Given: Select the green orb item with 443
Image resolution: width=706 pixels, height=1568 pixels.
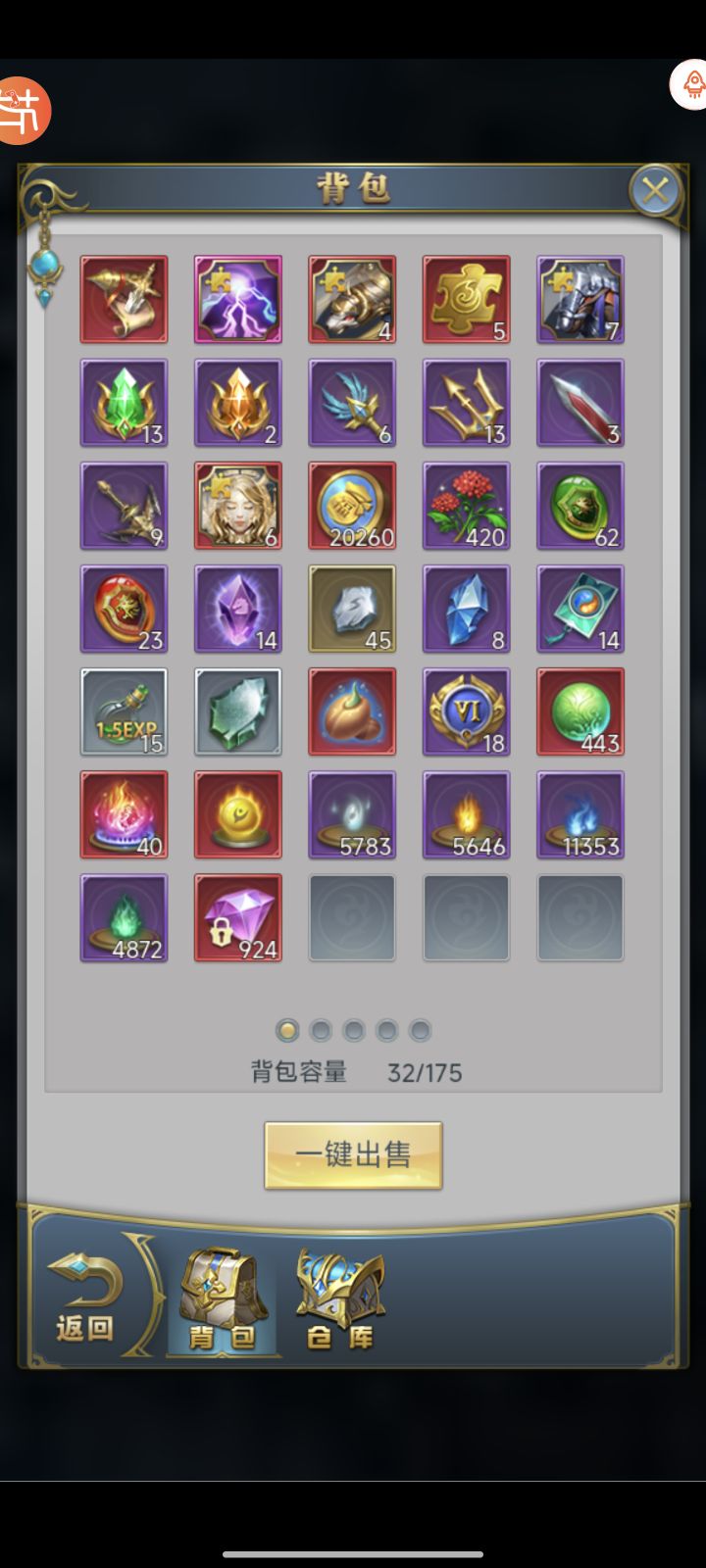Looking at the screenshot, I should point(580,711).
